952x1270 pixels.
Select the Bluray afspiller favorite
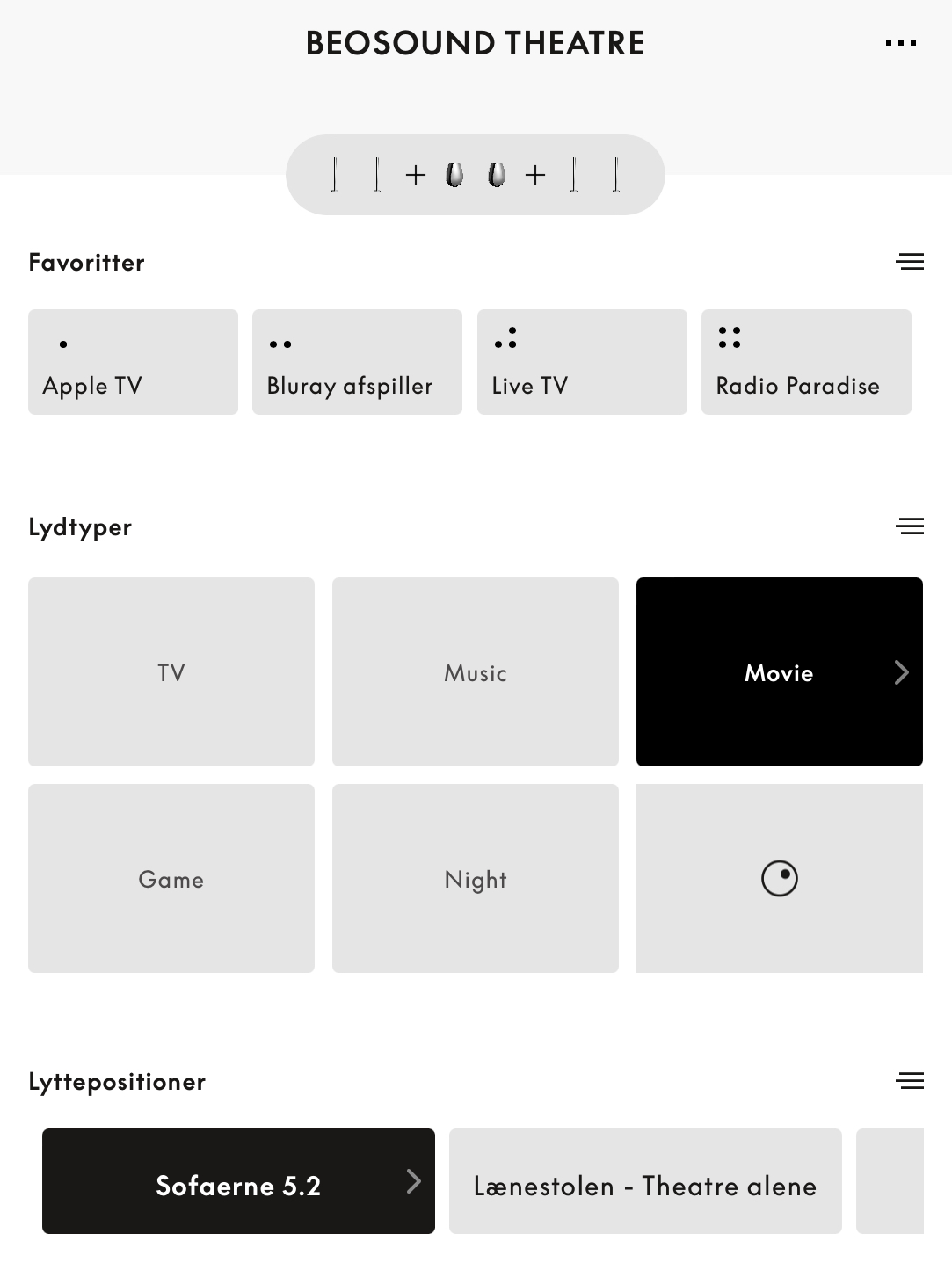point(357,362)
